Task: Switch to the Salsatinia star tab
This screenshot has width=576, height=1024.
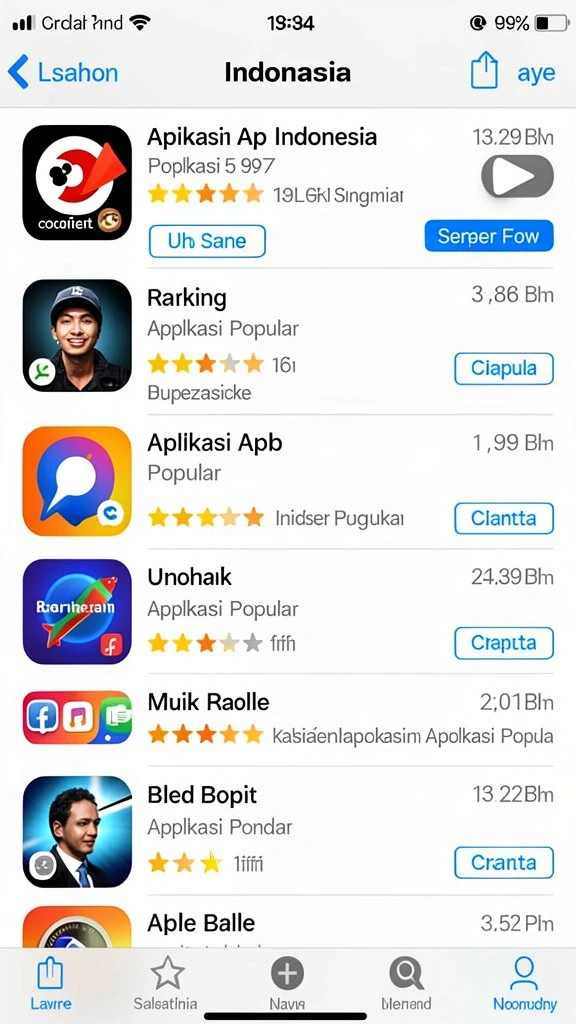Action: 166,985
